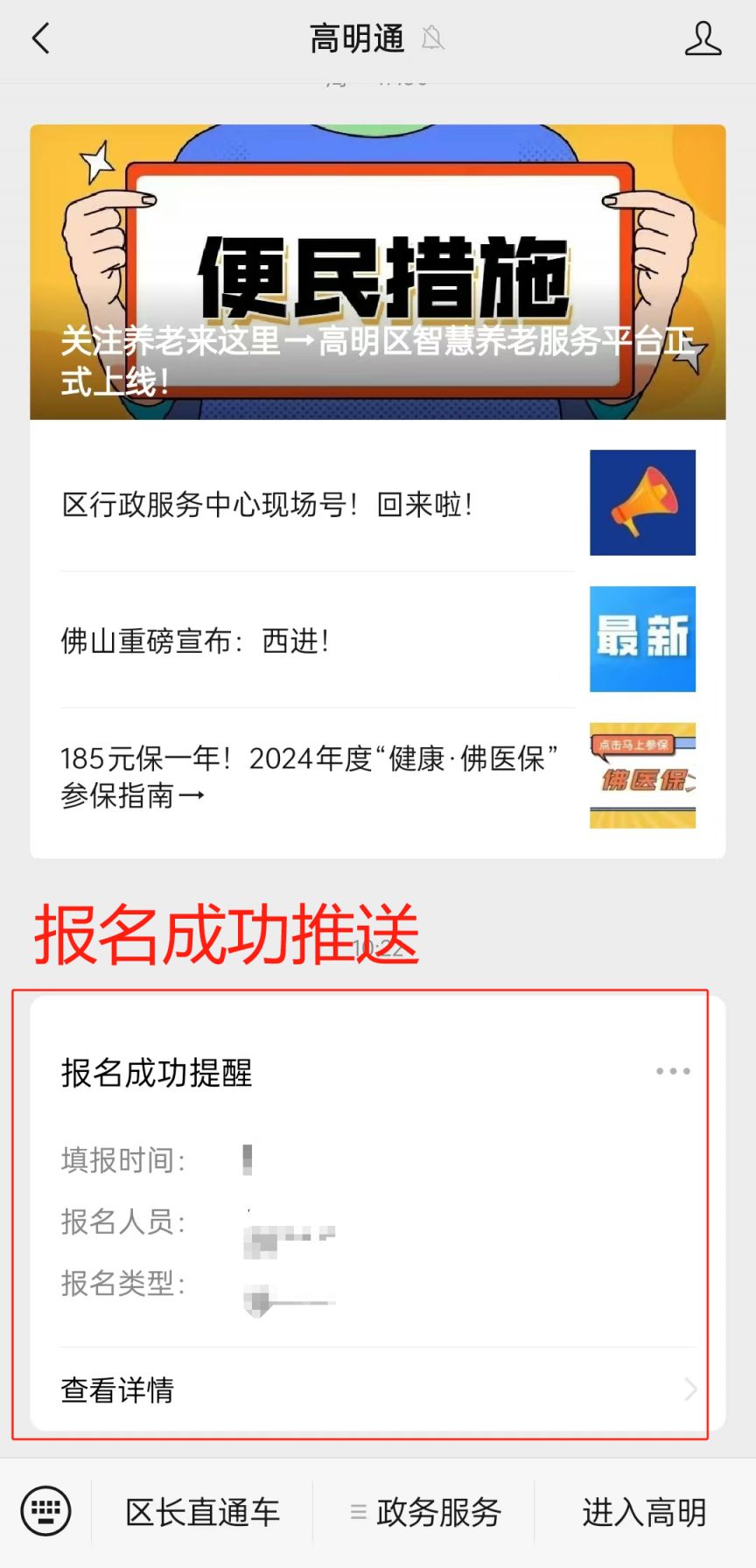Open the 进入高明 menu

(x=644, y=1512)
